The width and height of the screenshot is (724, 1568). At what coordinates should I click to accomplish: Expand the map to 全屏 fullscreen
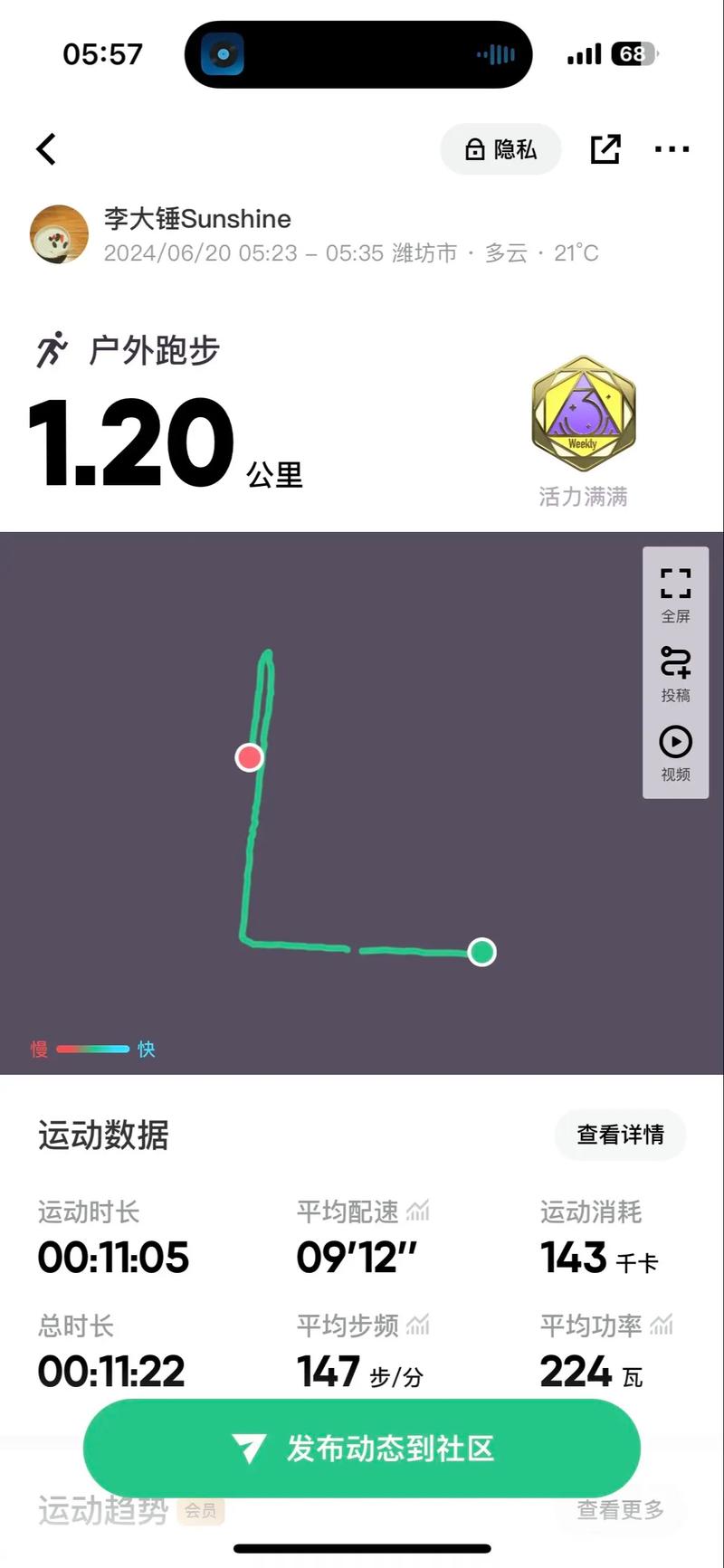675,595
